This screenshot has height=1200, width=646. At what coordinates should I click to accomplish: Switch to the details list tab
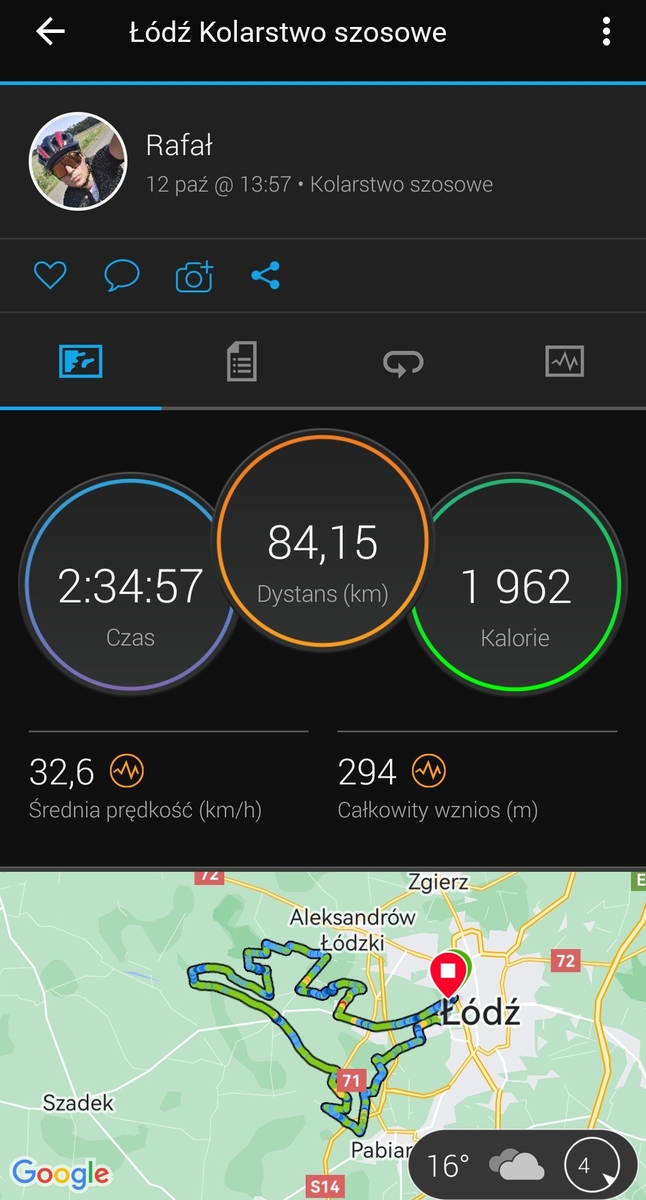[241, 361]
